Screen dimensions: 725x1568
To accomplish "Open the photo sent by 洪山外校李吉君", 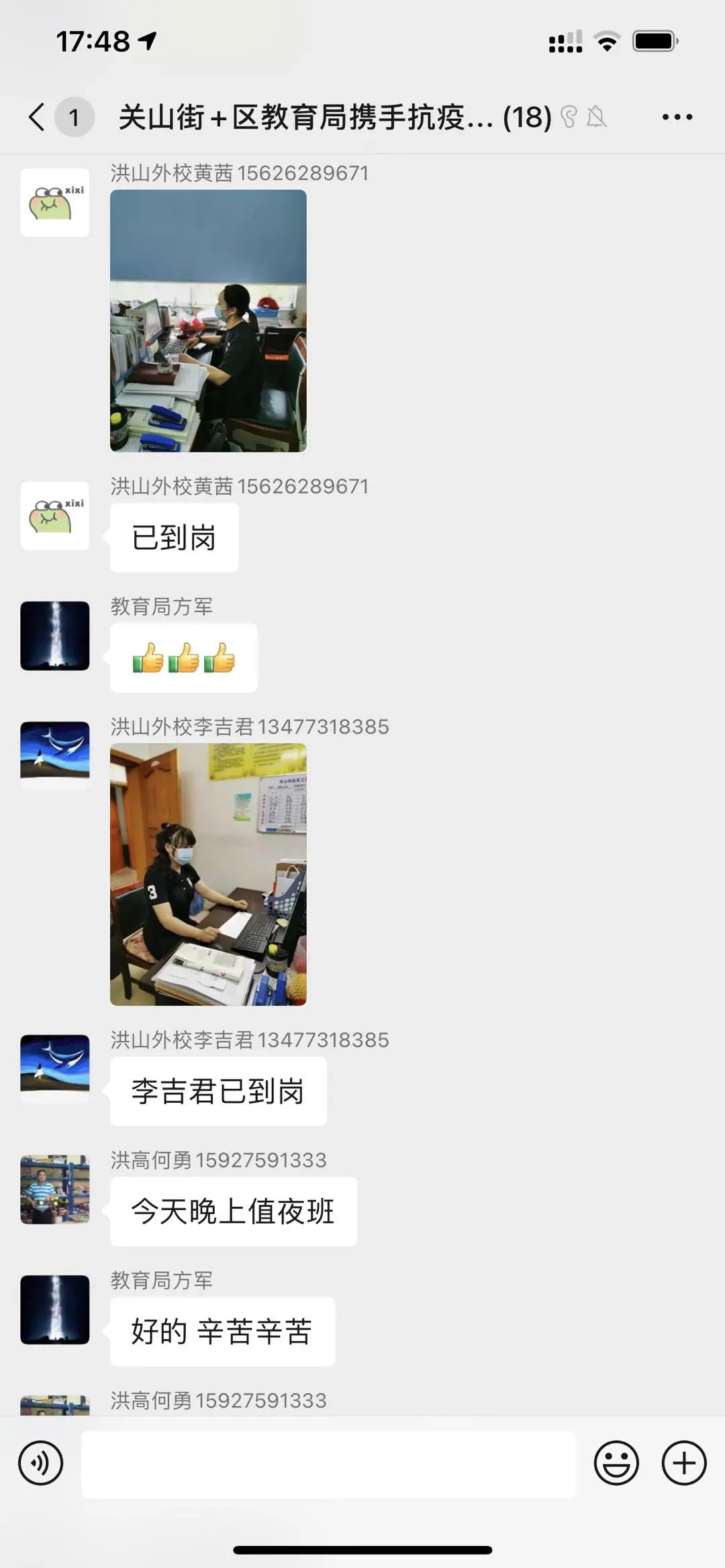I will tap(208, 874).
